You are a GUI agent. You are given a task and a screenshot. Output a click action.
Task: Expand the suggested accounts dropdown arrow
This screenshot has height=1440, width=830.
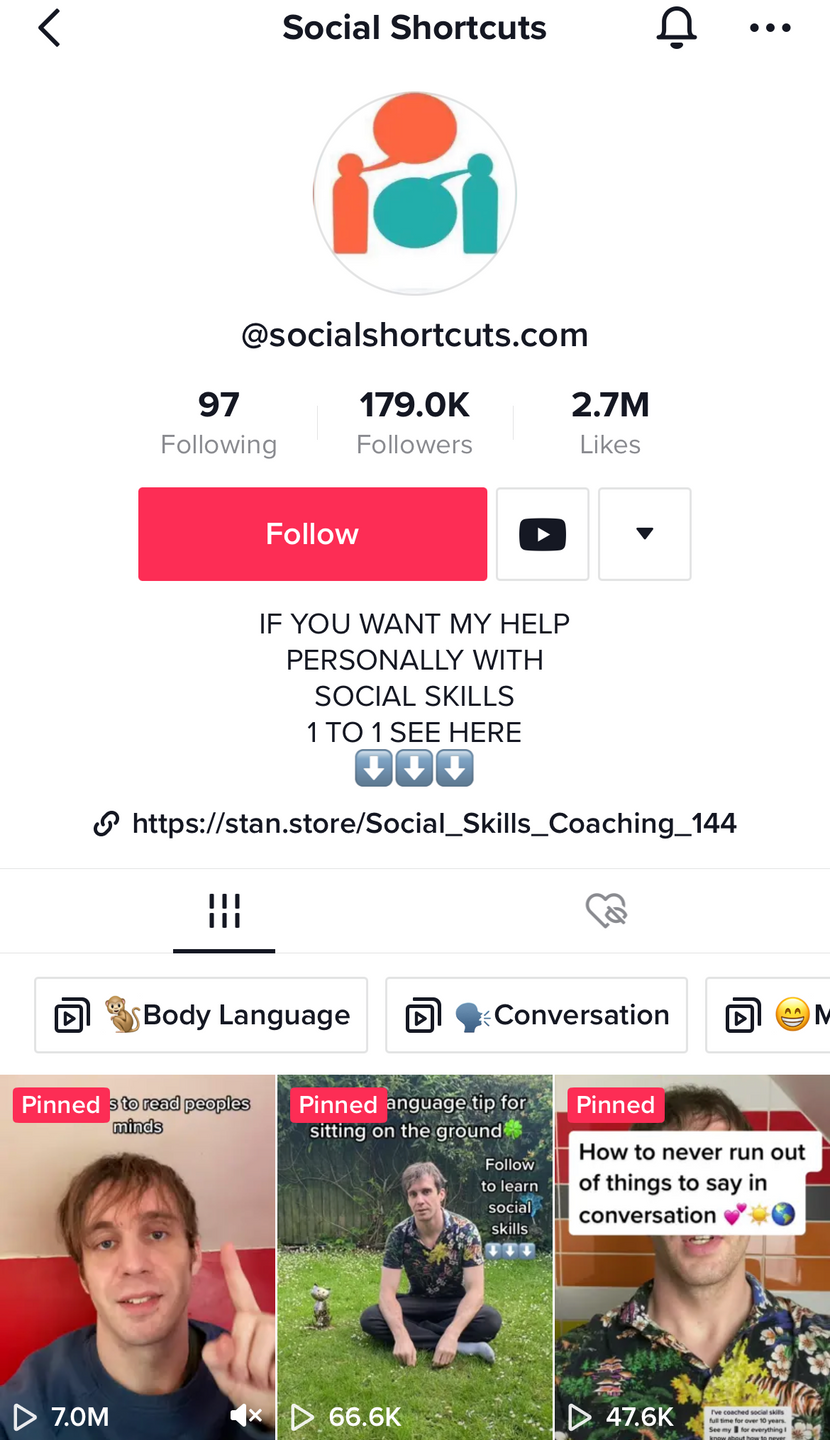(x=644, y=534)
